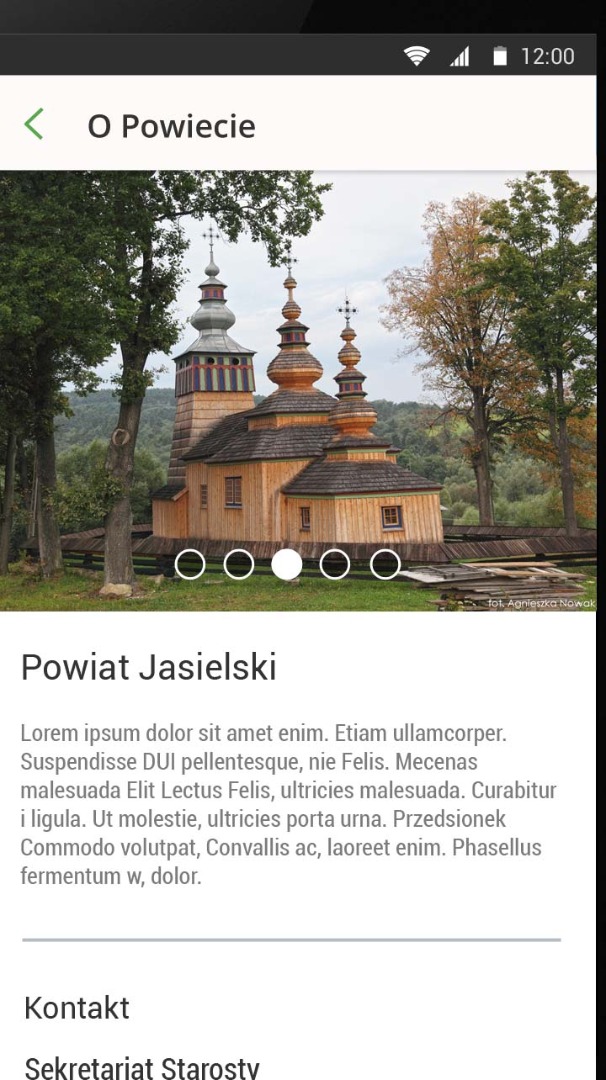This screenshot has height=1080, width=606.
Task: Go back from O Powiecie screen
Action: coord(34,125)
